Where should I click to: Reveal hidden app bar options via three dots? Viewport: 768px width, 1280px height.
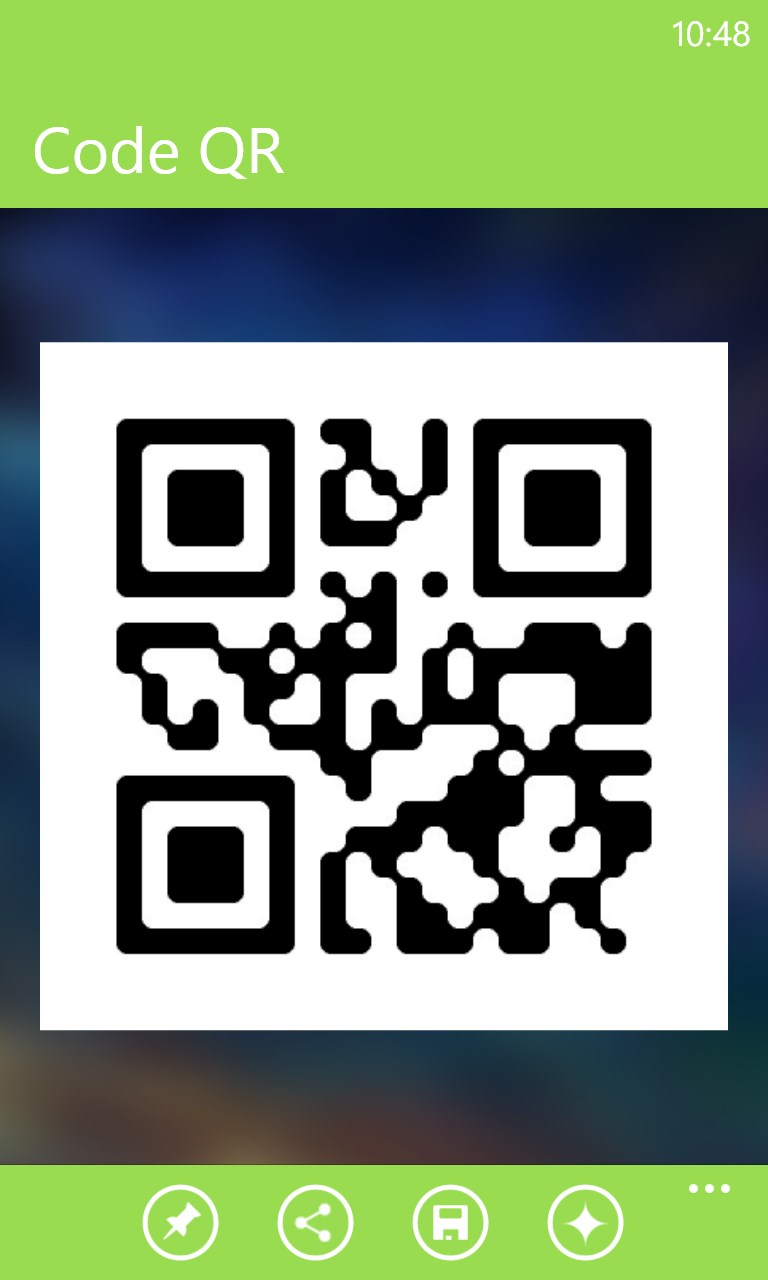click(x=710, y=1187)
